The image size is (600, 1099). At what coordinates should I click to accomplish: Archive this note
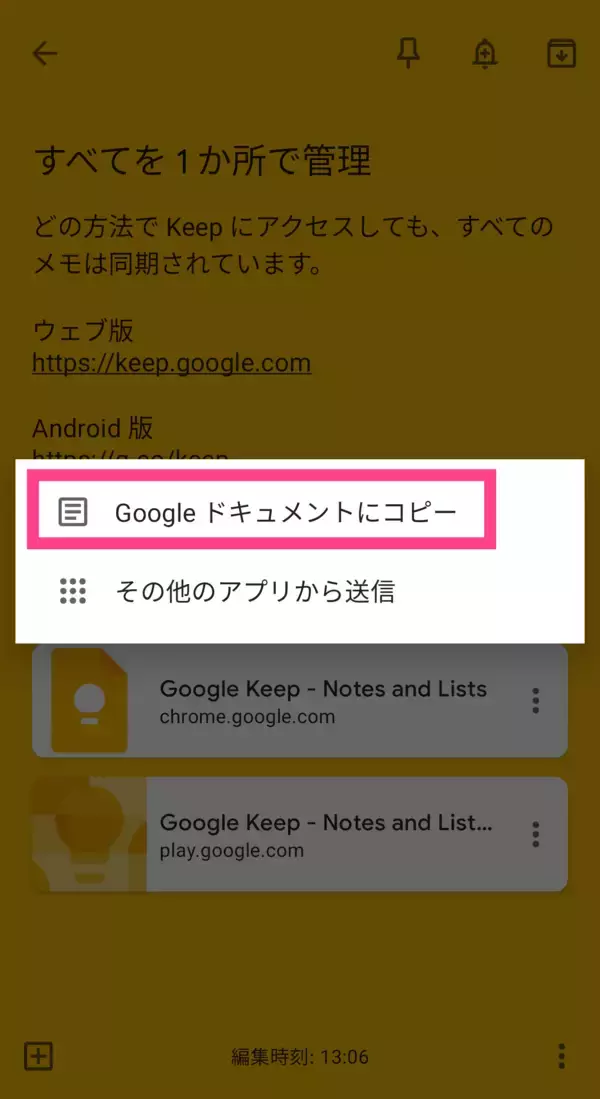562,54
